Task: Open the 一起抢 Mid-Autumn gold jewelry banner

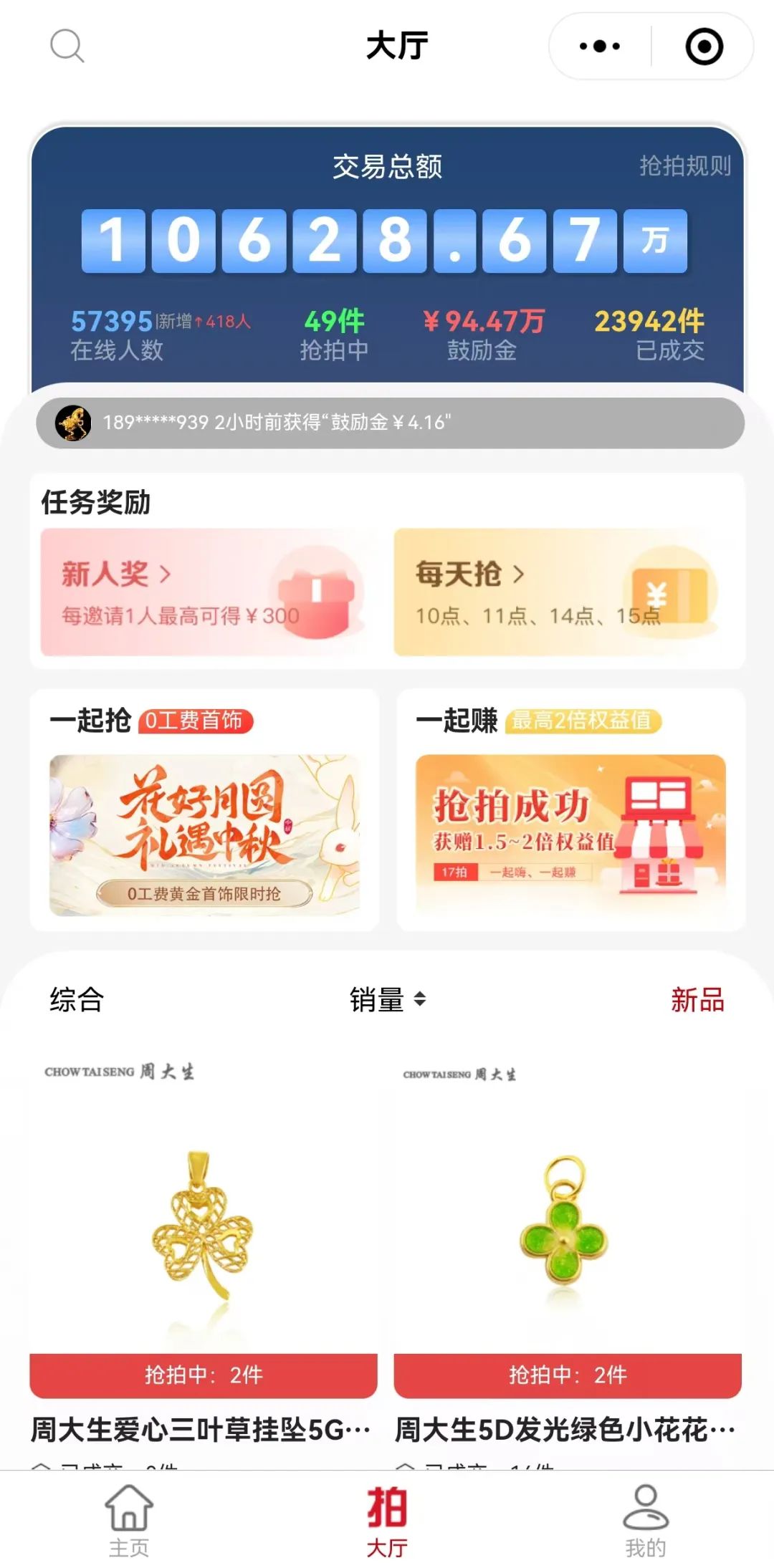Action: pyautogui.click(x=204, y=834)
